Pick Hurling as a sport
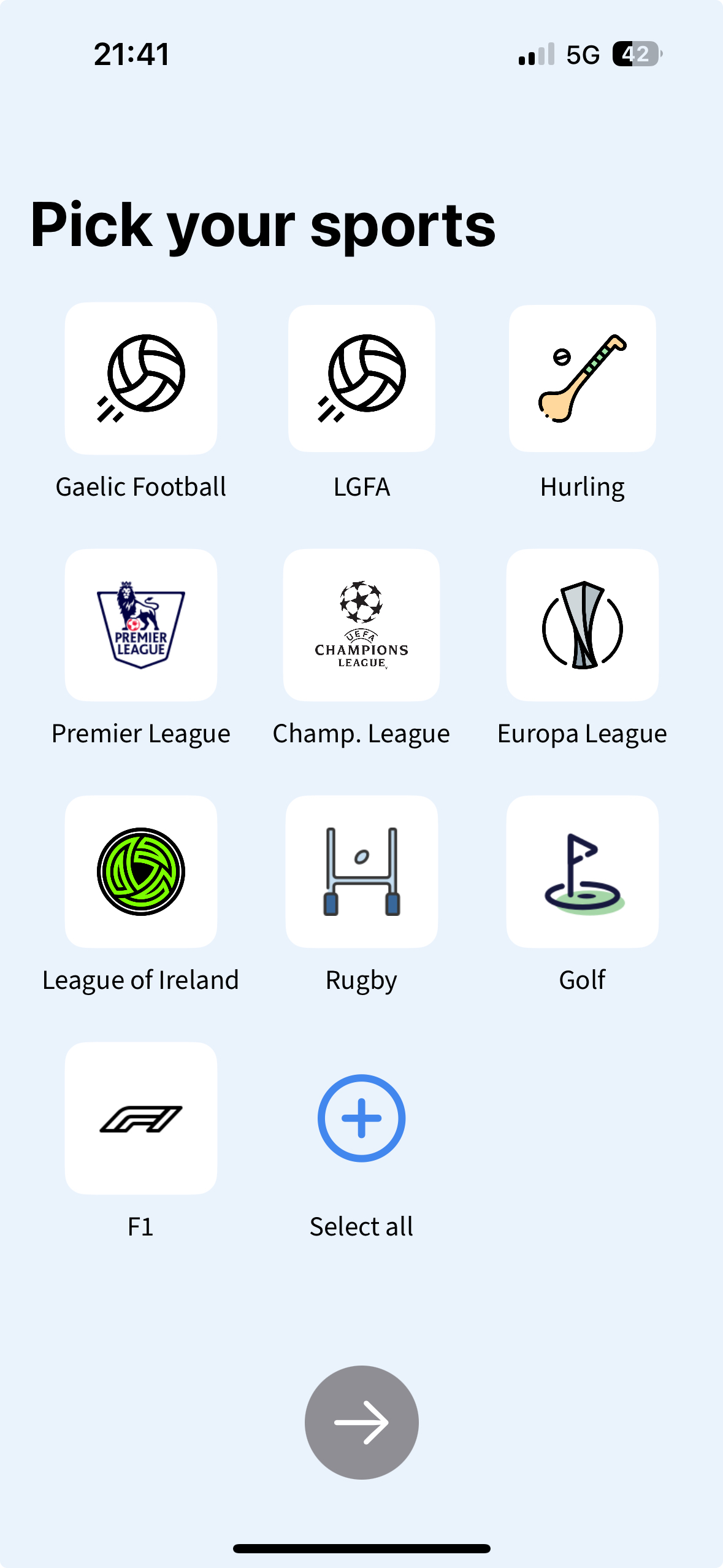This screenshot has height=1568, width=723. (x=582, y=378)
